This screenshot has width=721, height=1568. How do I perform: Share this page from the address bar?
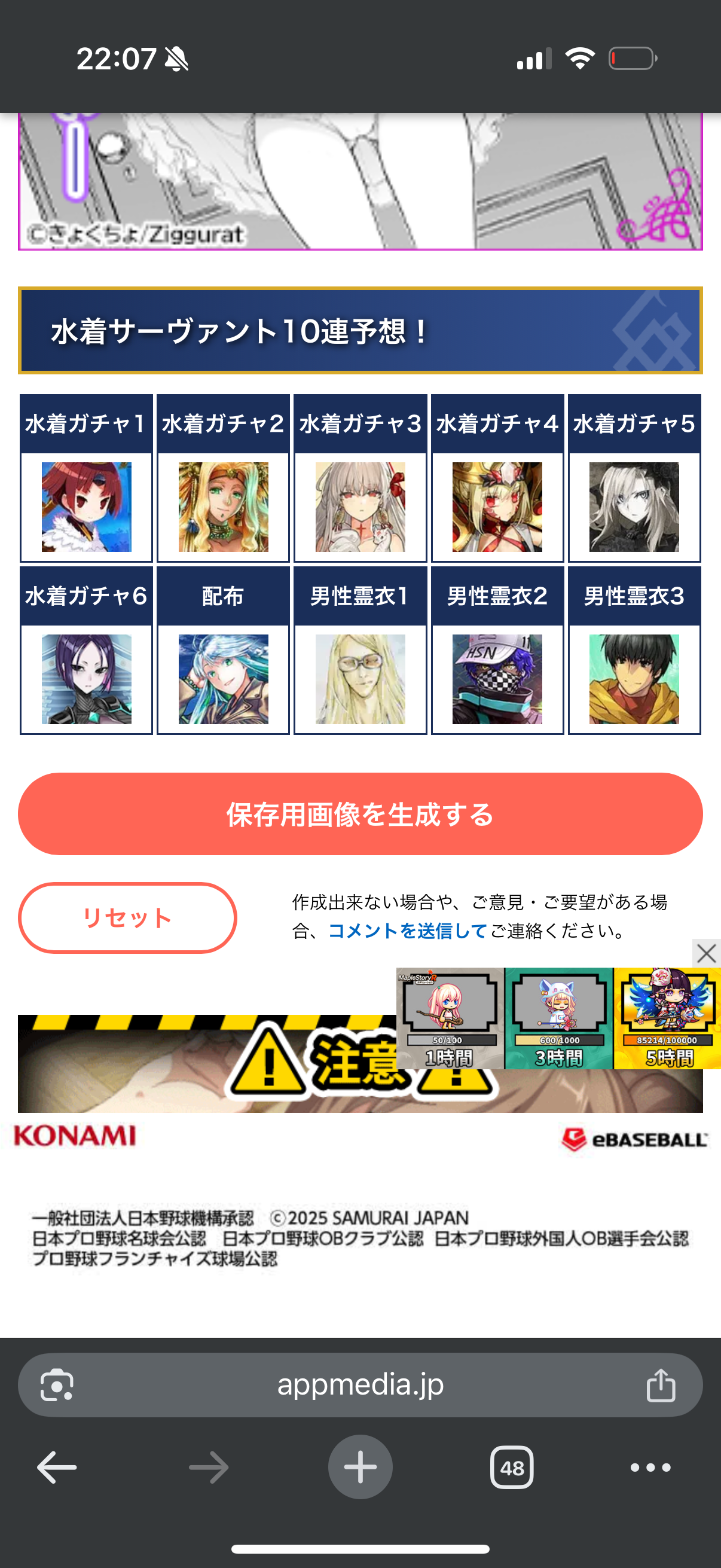[x=661, y=1385]
